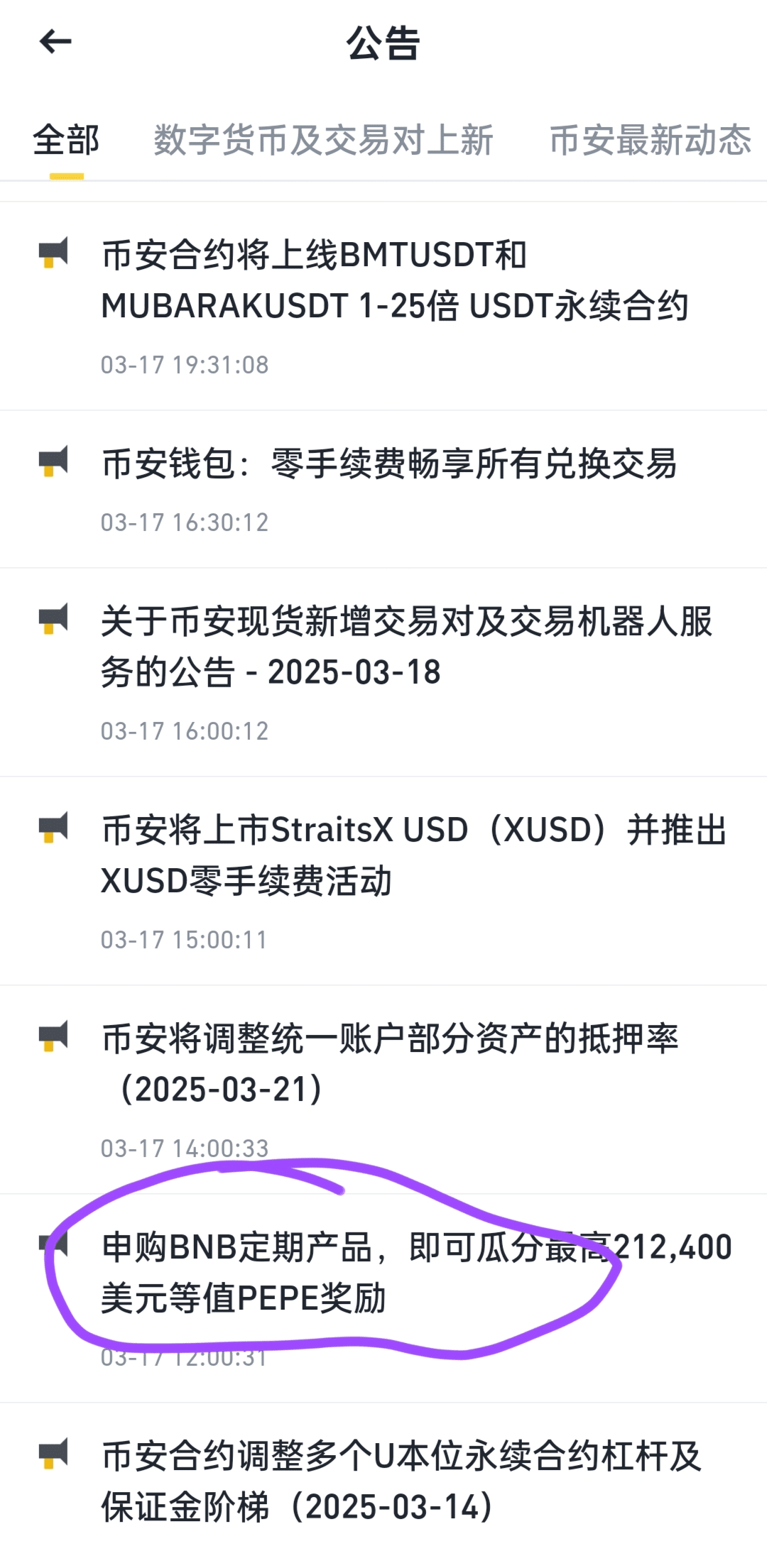Open StraitsX USD (XUSD) listing announcement
Viewport: 767px width, 1568px height.
pos(383,882)
